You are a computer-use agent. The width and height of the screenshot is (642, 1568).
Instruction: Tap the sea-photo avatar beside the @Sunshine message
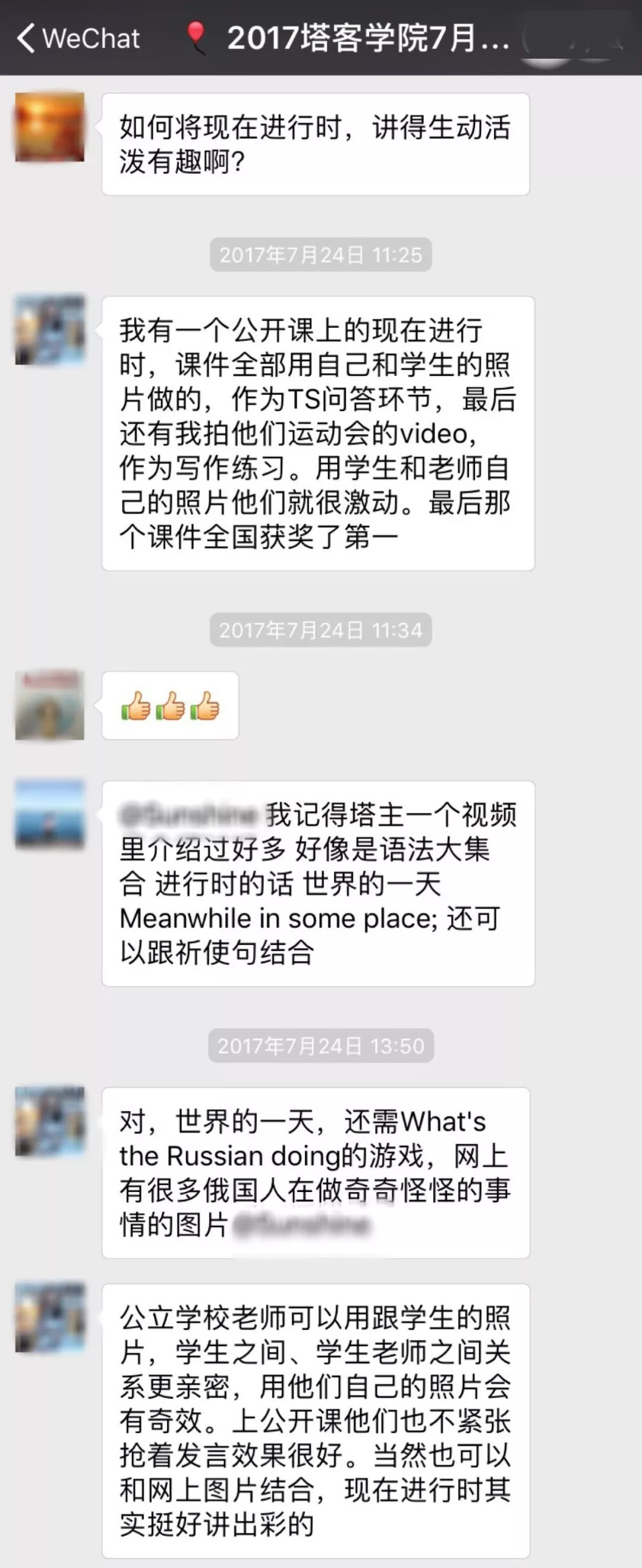pyautogui.click(x=51, y=816)
